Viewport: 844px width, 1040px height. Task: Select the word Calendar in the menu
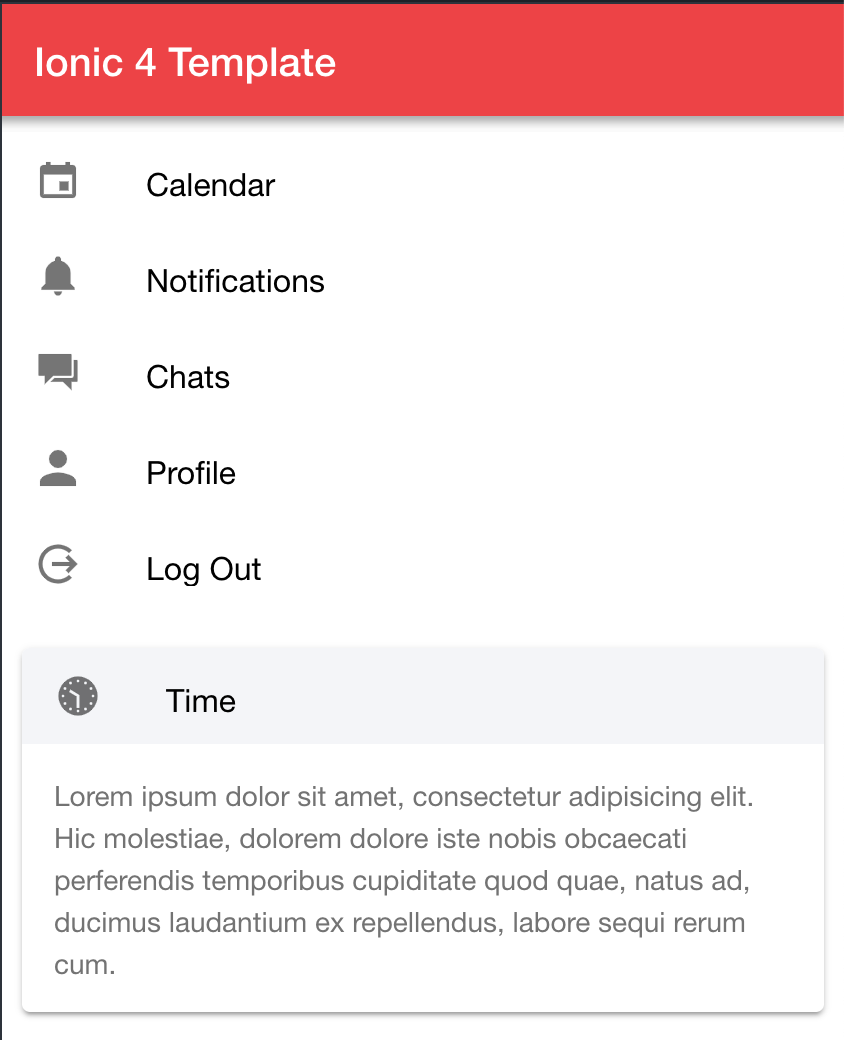(210, 185)
